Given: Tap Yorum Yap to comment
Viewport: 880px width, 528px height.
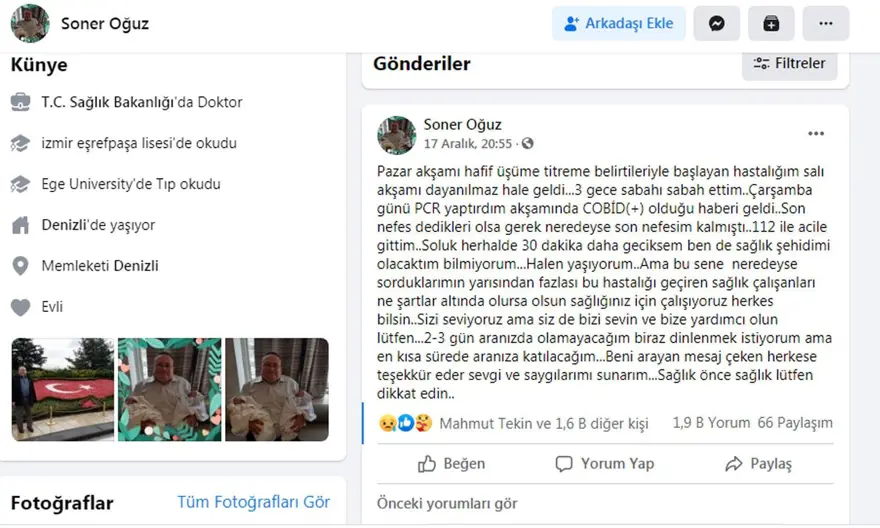Looking at the screenshot, I should coord(604,463).
